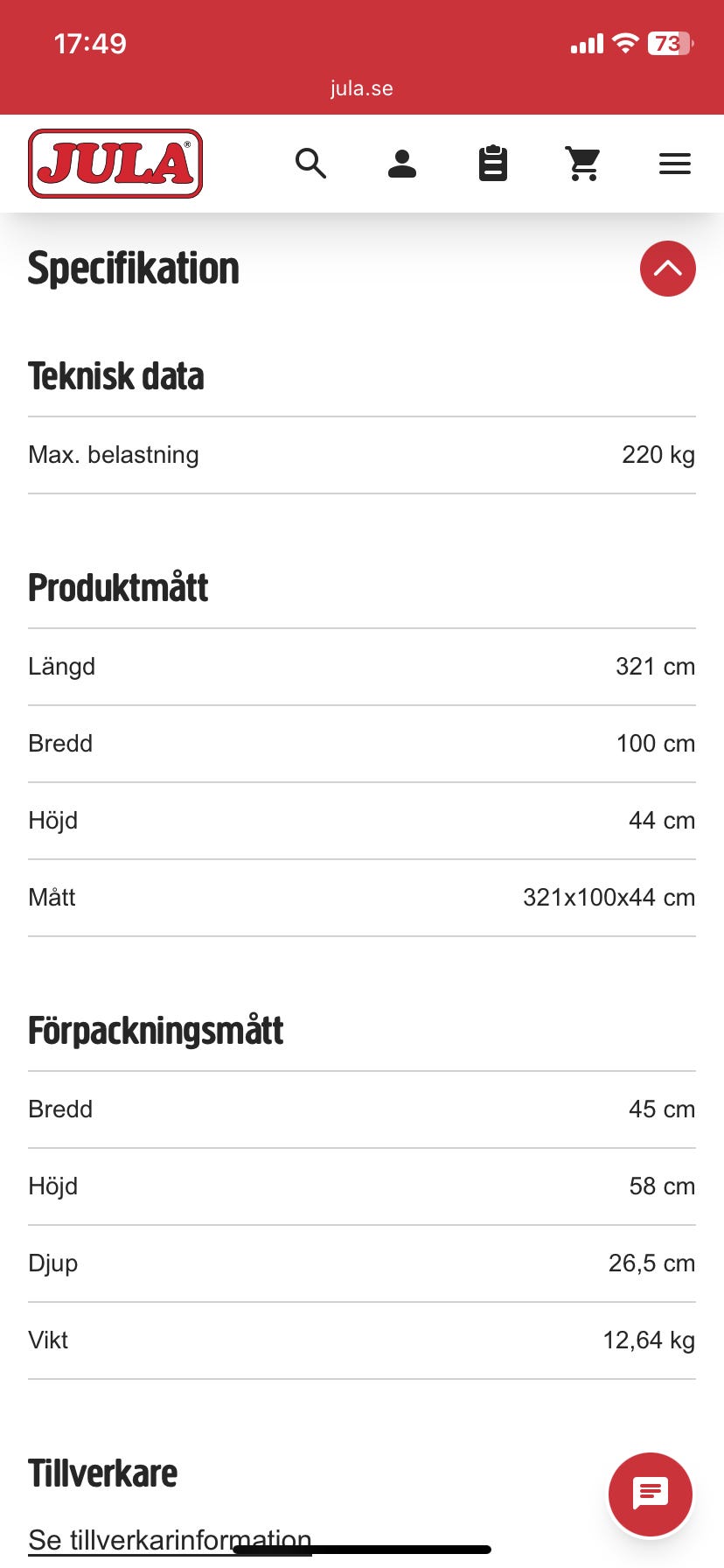This screenshot has height=1568, width=724.
Task: Open the shopping list clipboard
Action: [x=493, y=164]
